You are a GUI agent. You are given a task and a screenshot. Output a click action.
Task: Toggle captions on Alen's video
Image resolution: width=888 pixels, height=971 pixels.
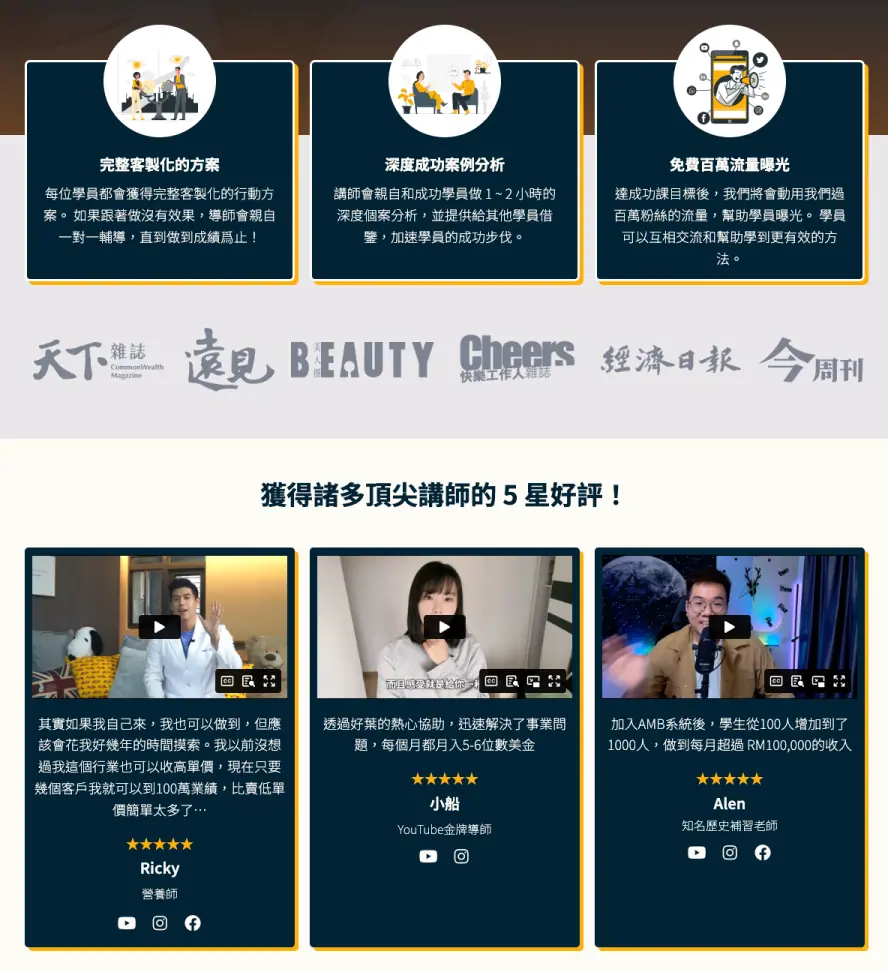[776, 681]
